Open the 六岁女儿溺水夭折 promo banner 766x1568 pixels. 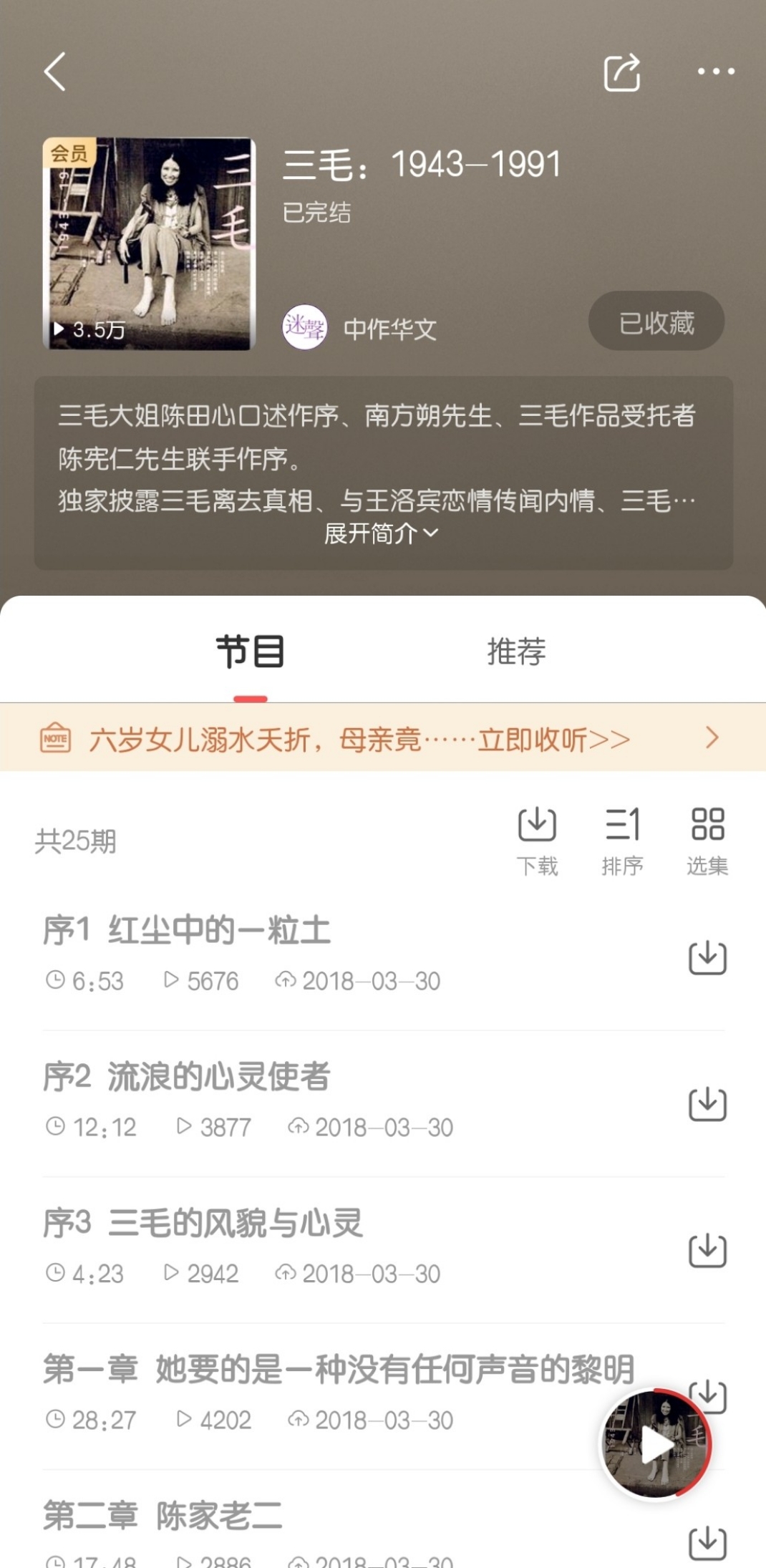click(383, 738)
